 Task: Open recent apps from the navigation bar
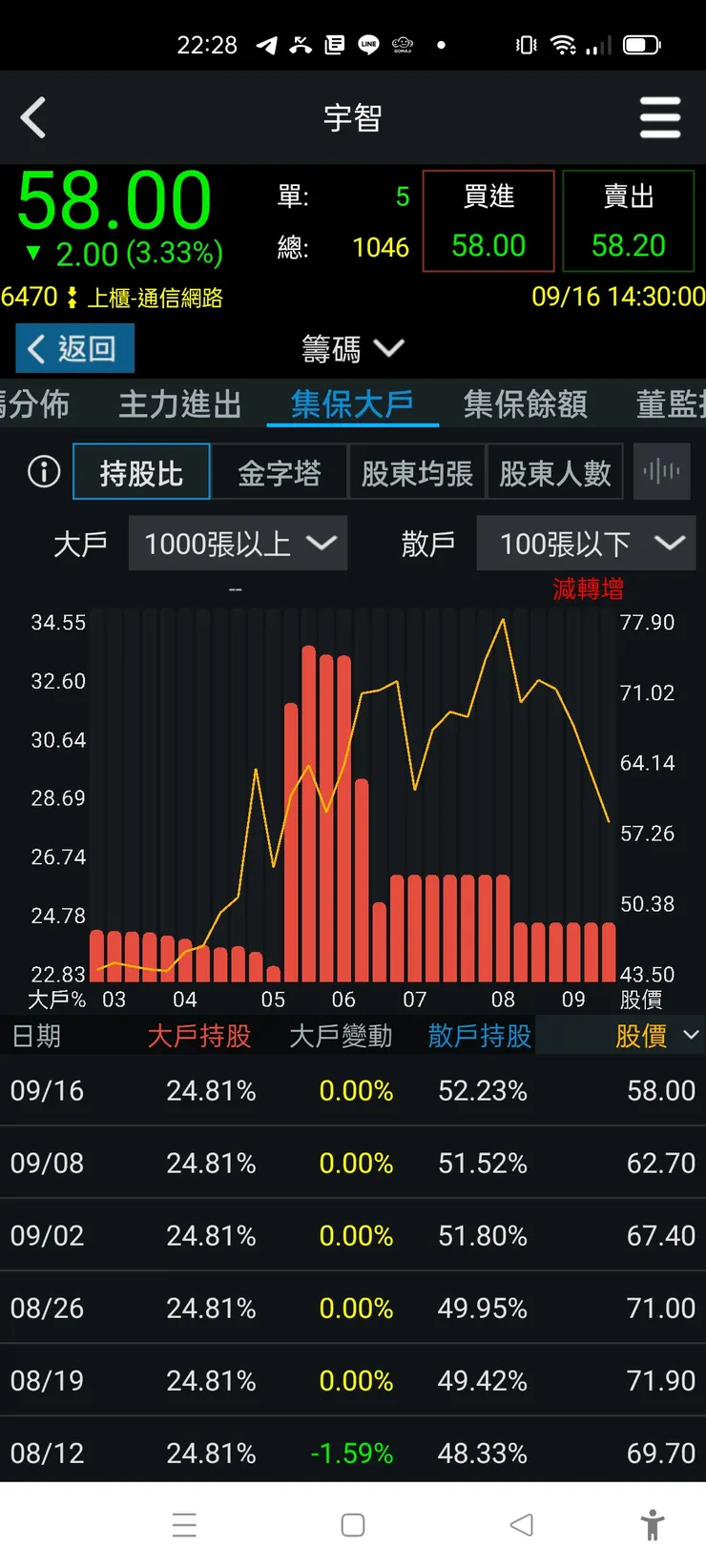coord(184,1525)
